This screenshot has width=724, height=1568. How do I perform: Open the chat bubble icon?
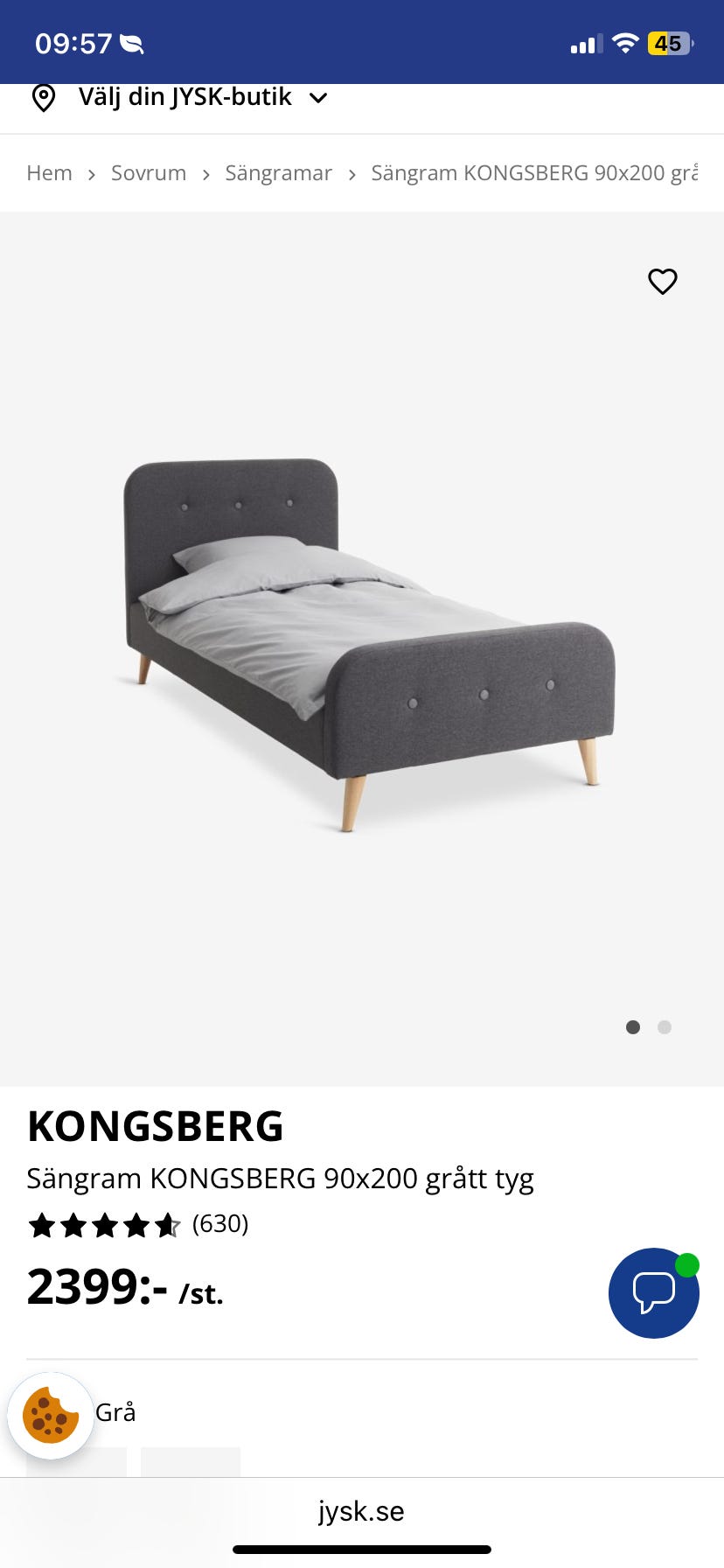point(653,1293)
